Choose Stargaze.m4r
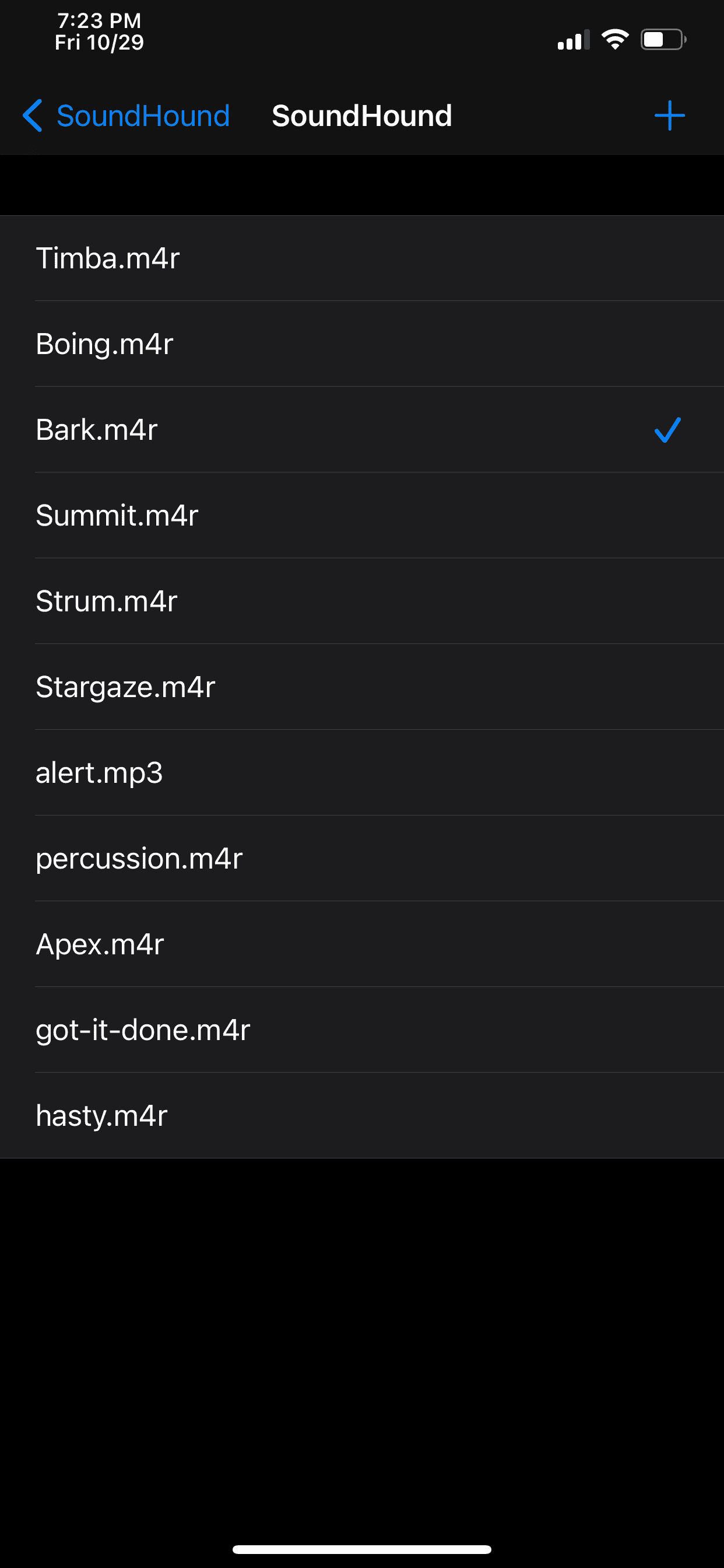Image resolution: width=724 pixels, height=1568 pixels. point(362,687)
